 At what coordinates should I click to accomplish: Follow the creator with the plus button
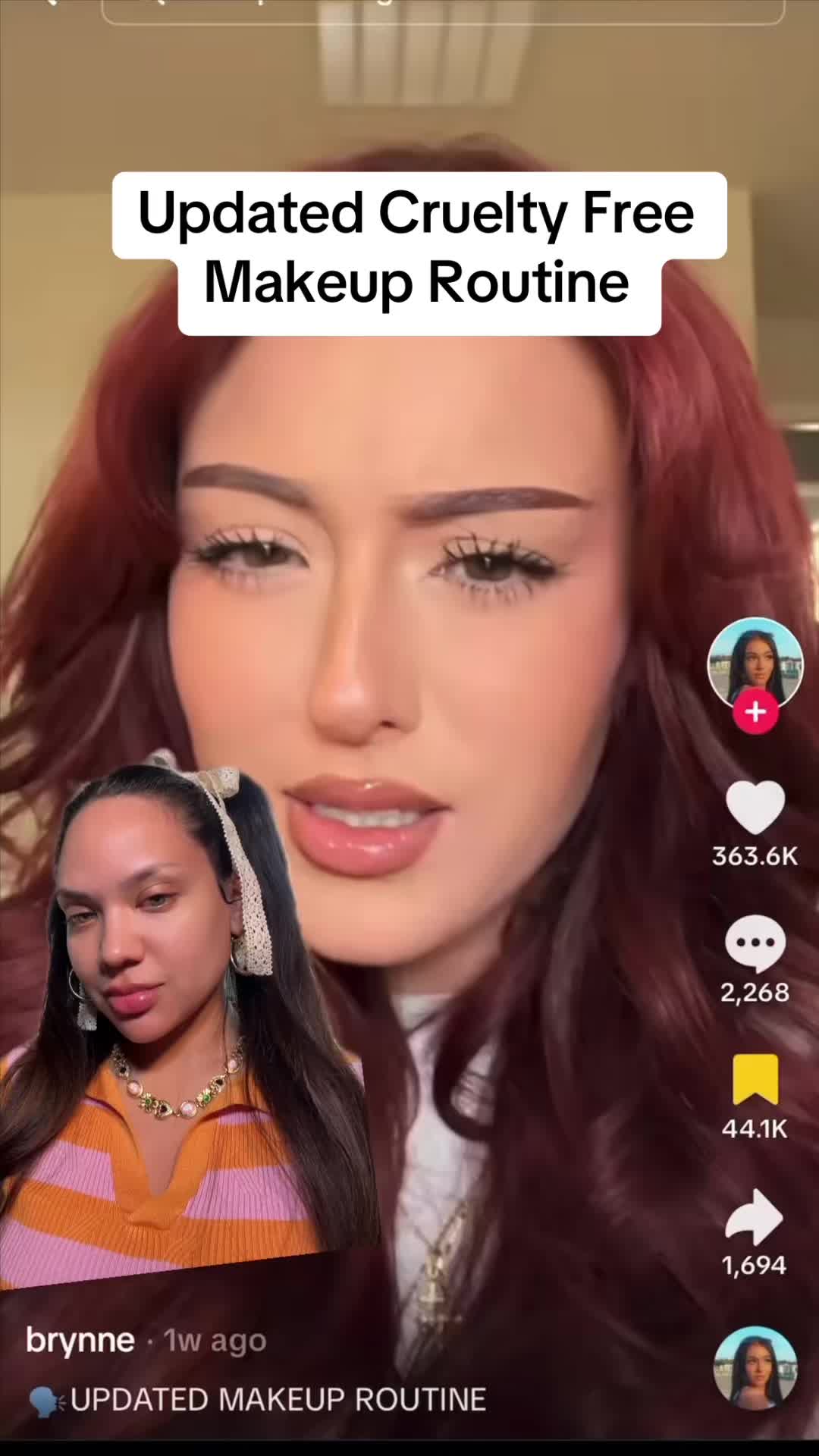pyautogui.click(x=755, y=712)
